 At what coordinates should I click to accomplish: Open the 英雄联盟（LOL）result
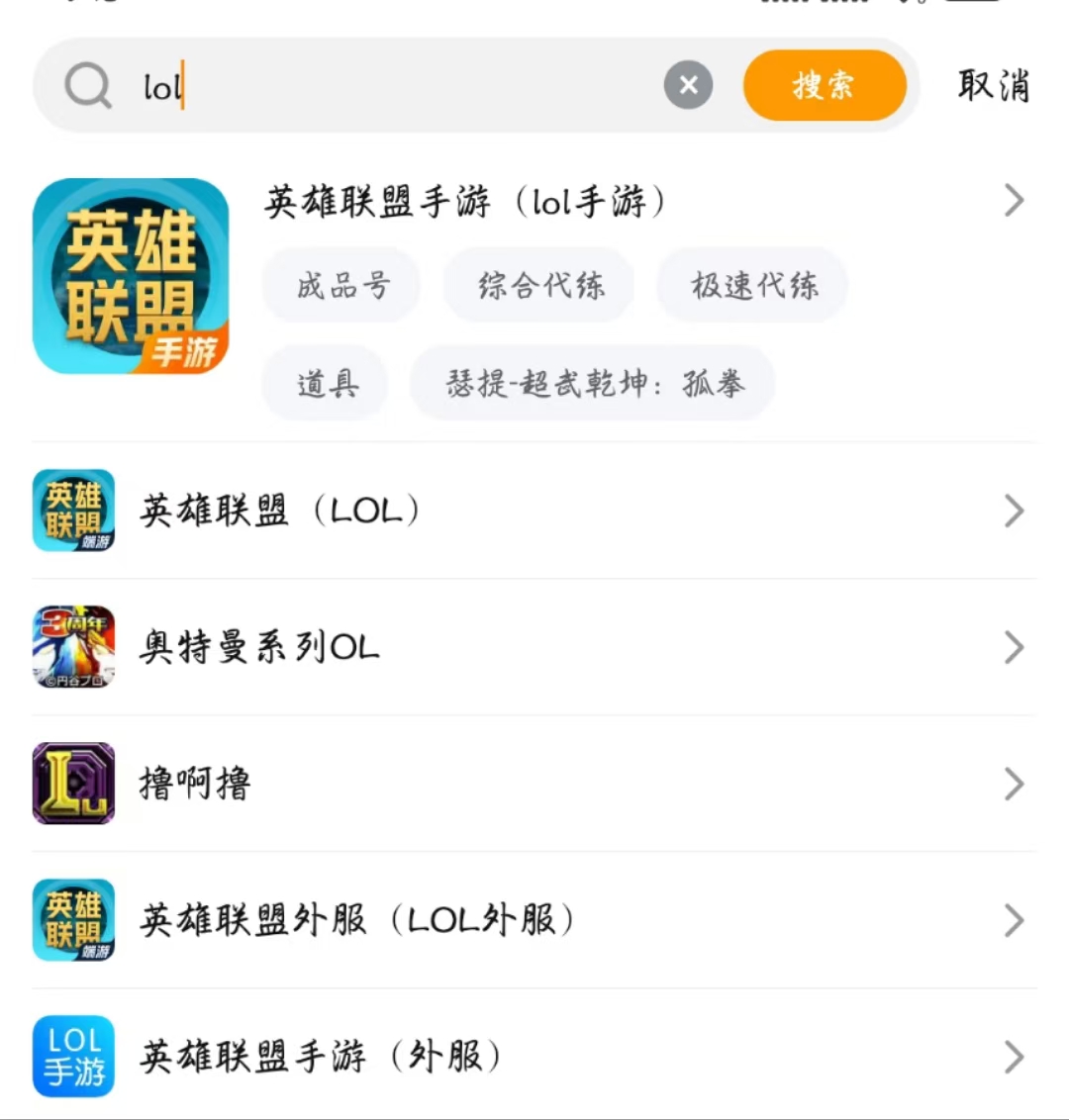coord(534,511)
